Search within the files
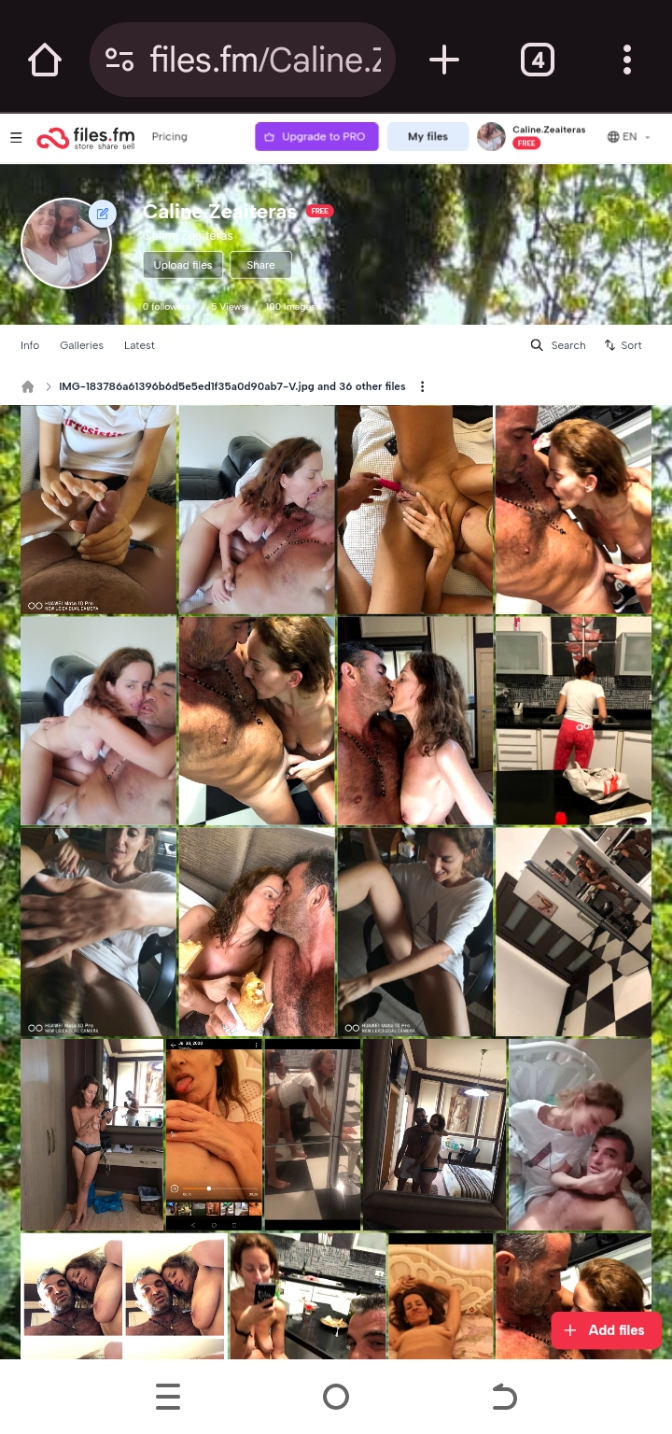The image size is (672, 1434). tap(558, 345)
